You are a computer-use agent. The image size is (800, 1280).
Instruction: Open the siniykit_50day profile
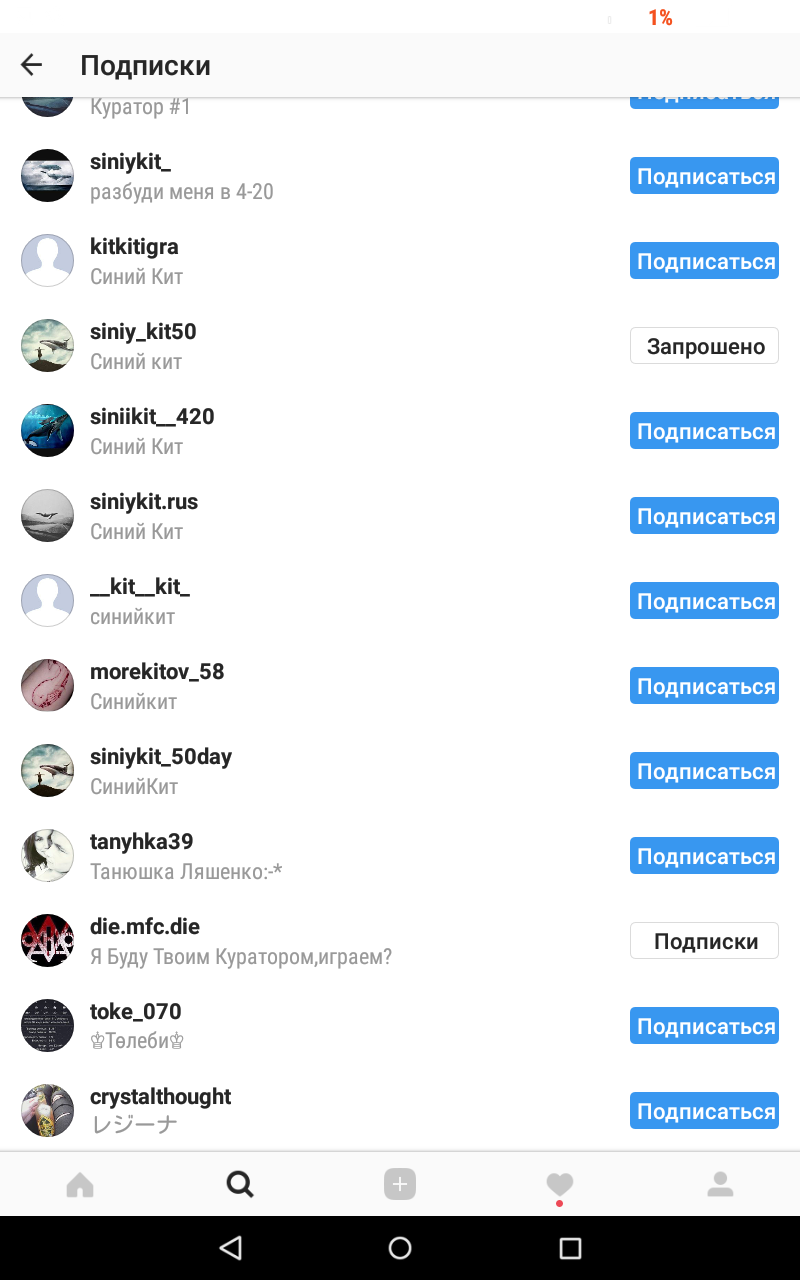(160, 756)
